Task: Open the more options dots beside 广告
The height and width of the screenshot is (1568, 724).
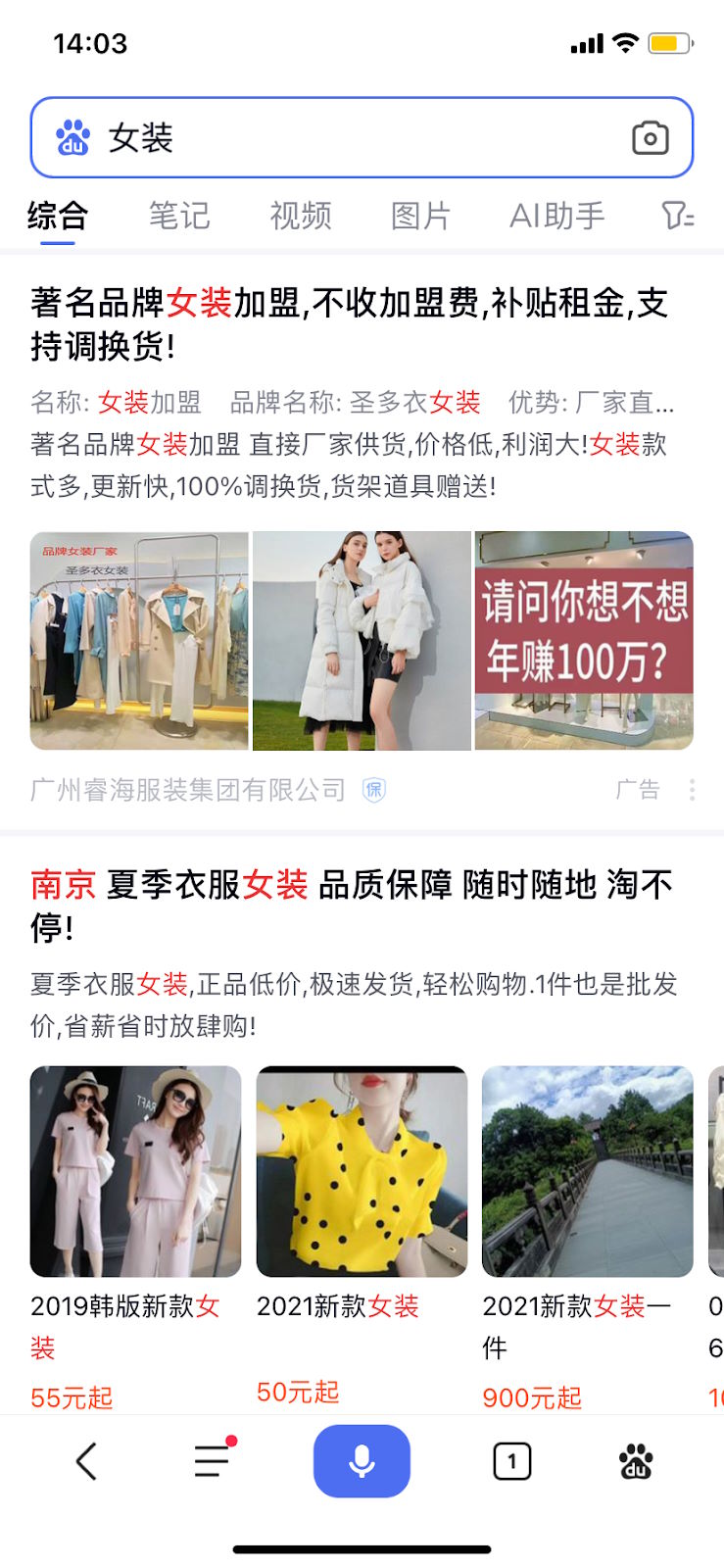Action: coord(693,790)
